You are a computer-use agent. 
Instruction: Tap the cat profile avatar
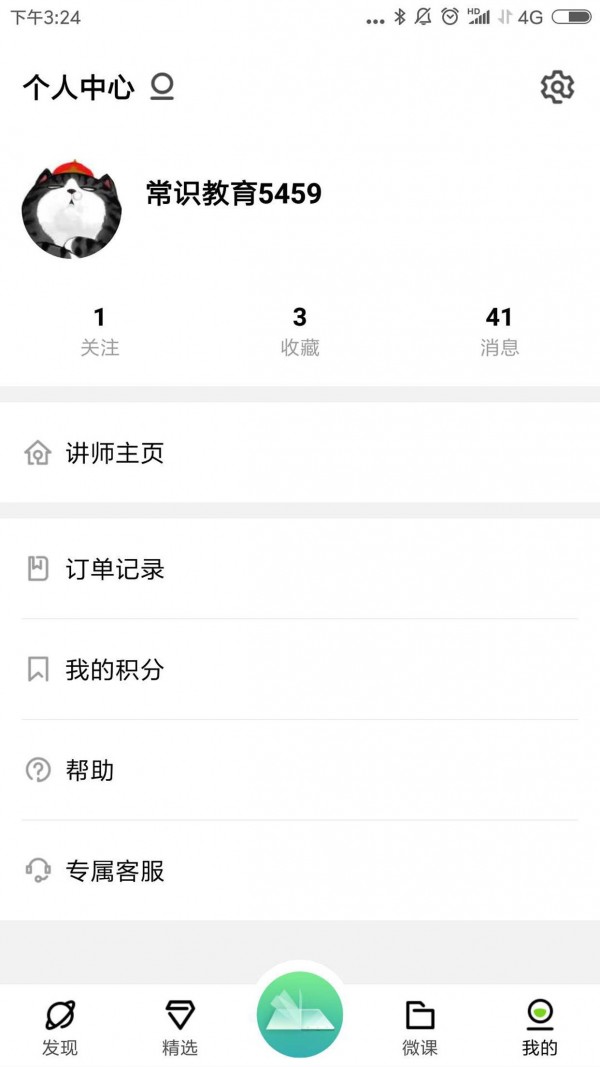coord(72,209)
